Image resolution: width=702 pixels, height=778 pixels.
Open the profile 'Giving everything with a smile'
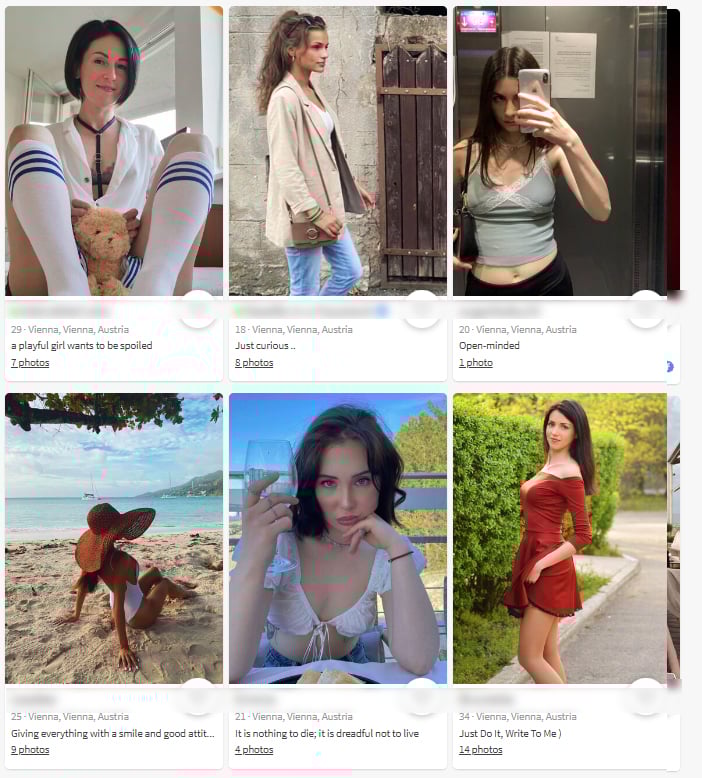coord(113,538)
